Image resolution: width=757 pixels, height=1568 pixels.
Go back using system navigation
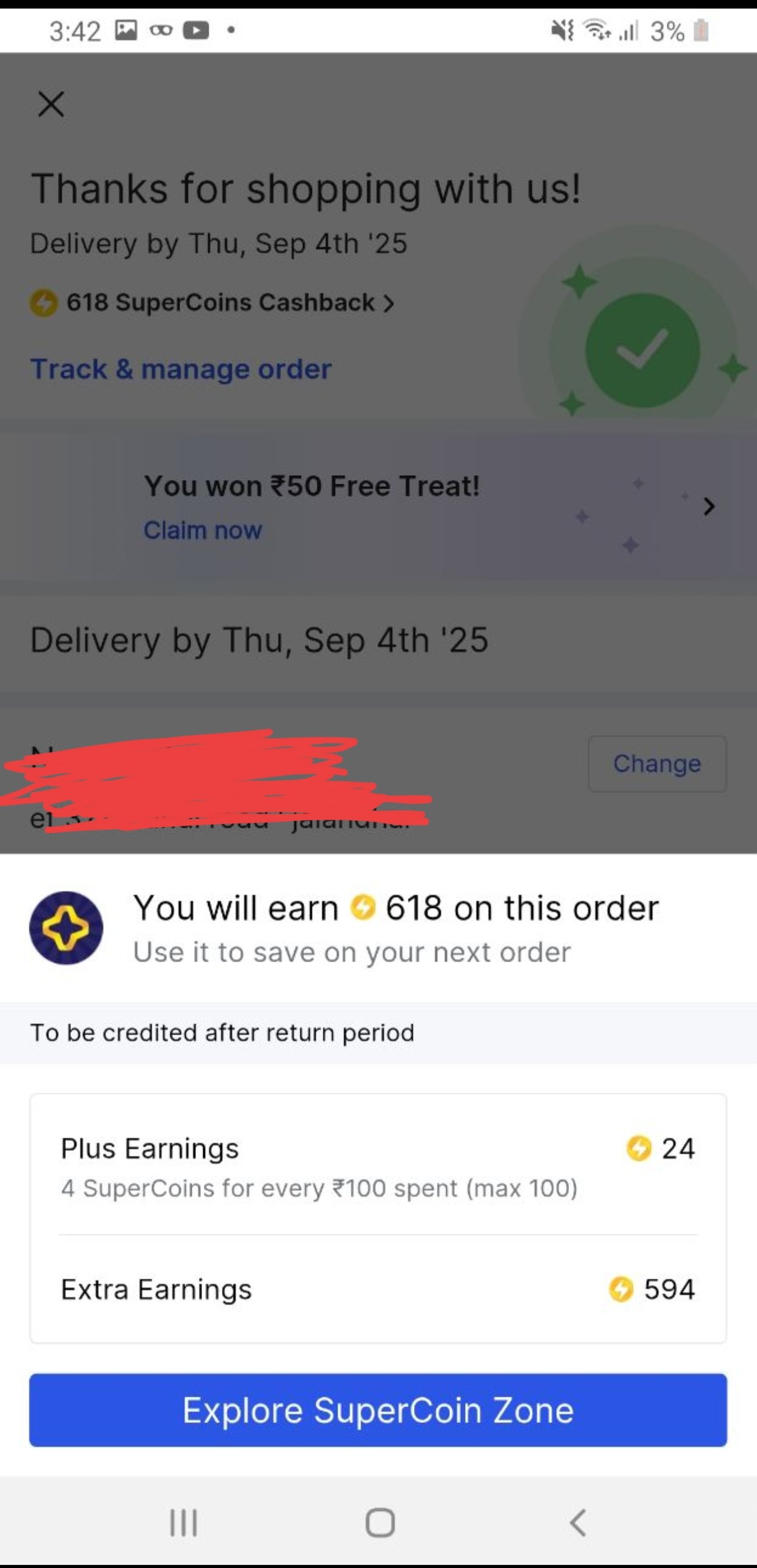pos(578,1522)
